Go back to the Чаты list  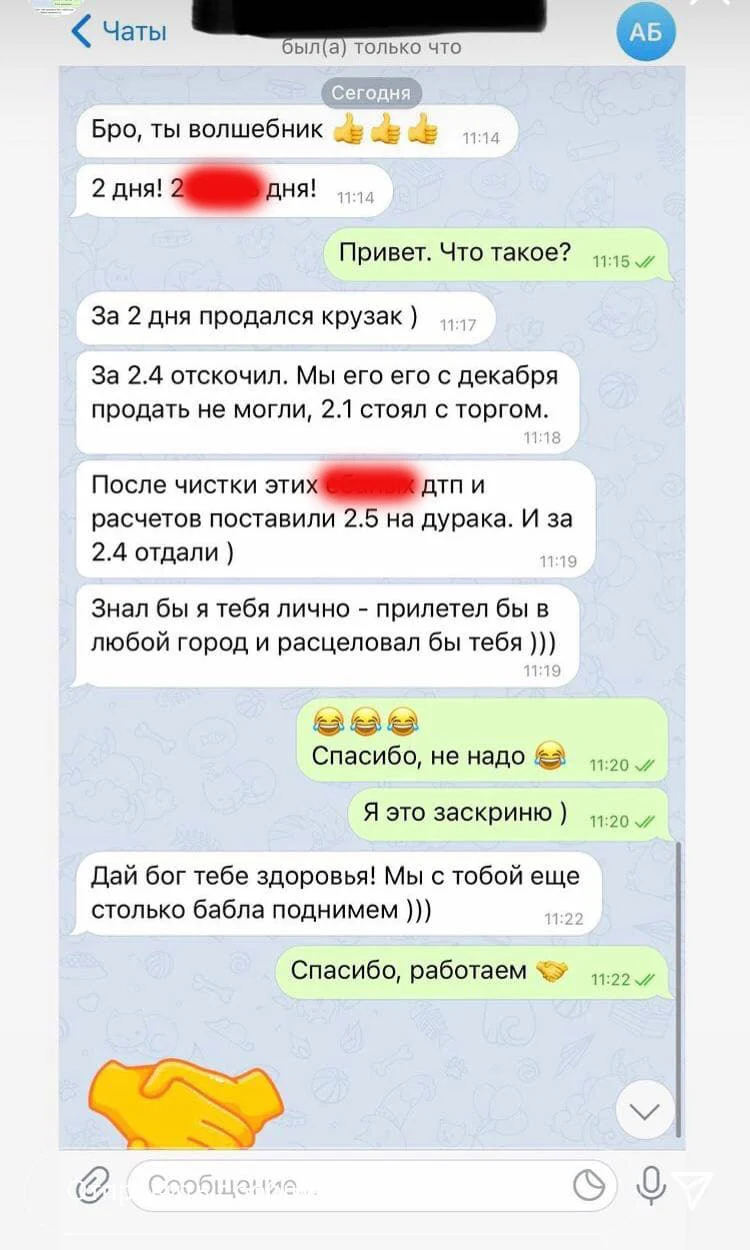tap(118, 31)
